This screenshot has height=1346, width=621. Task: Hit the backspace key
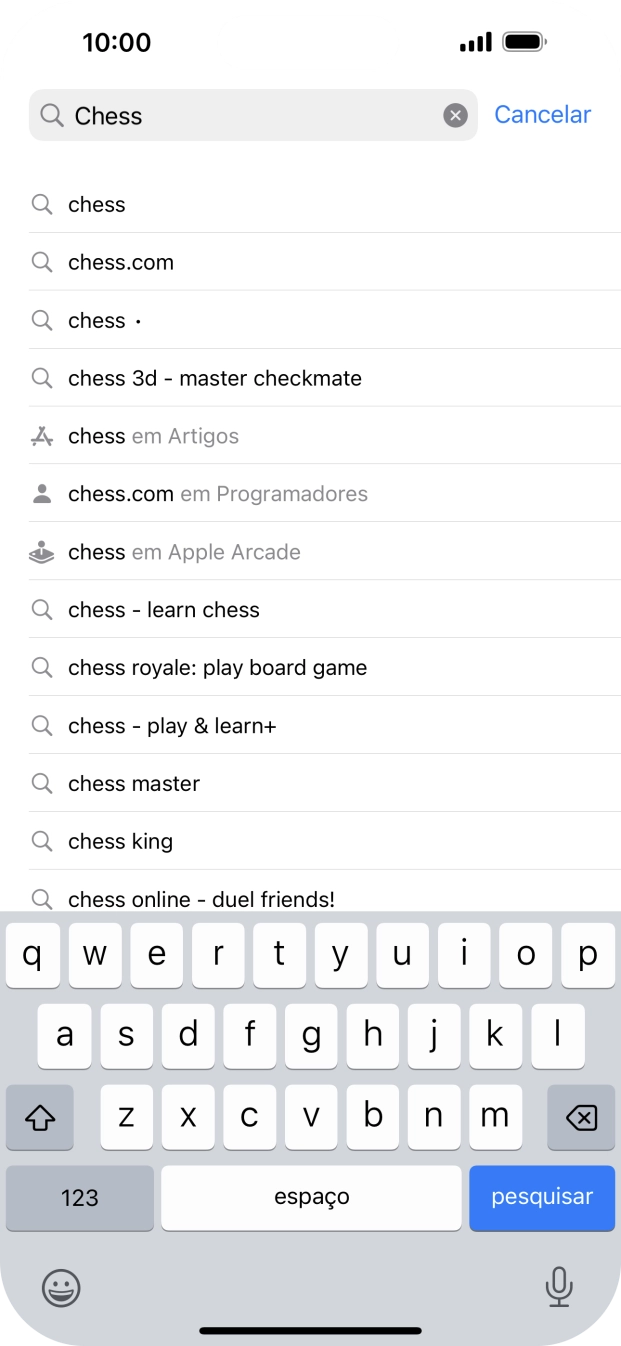[581, 1118]
